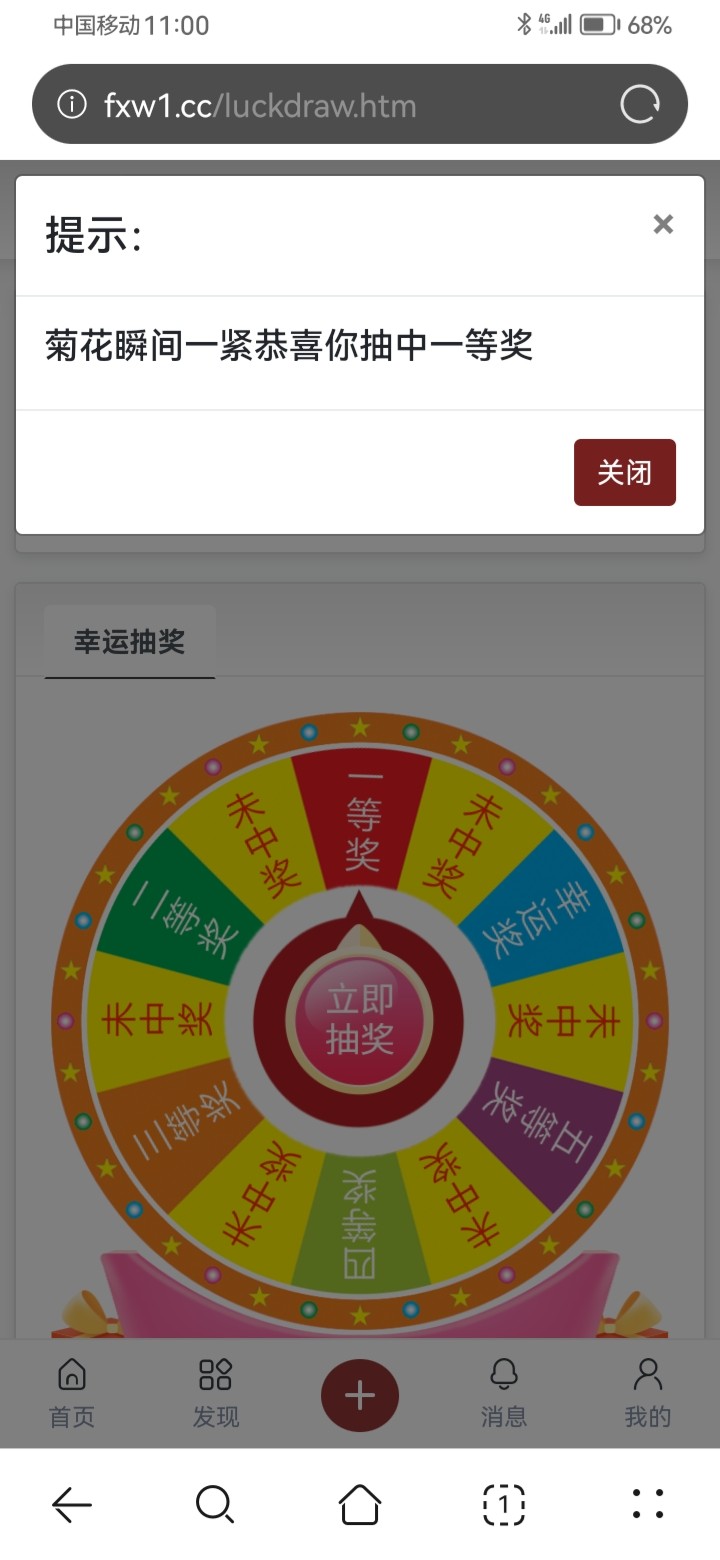Go to the browser home page
This screenshot has height=1560, width=720.
[360, 1503]
